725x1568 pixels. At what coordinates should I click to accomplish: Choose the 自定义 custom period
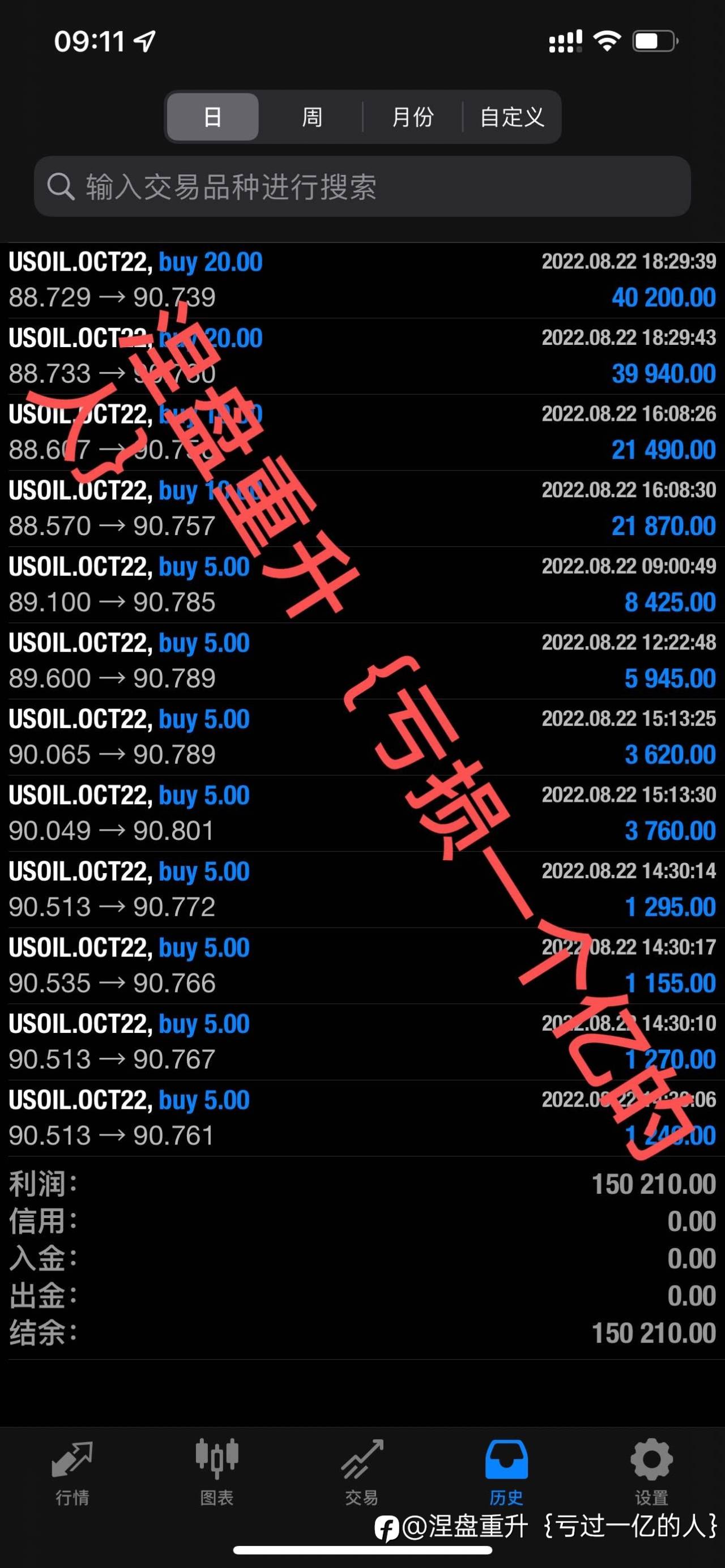[511, 117]
